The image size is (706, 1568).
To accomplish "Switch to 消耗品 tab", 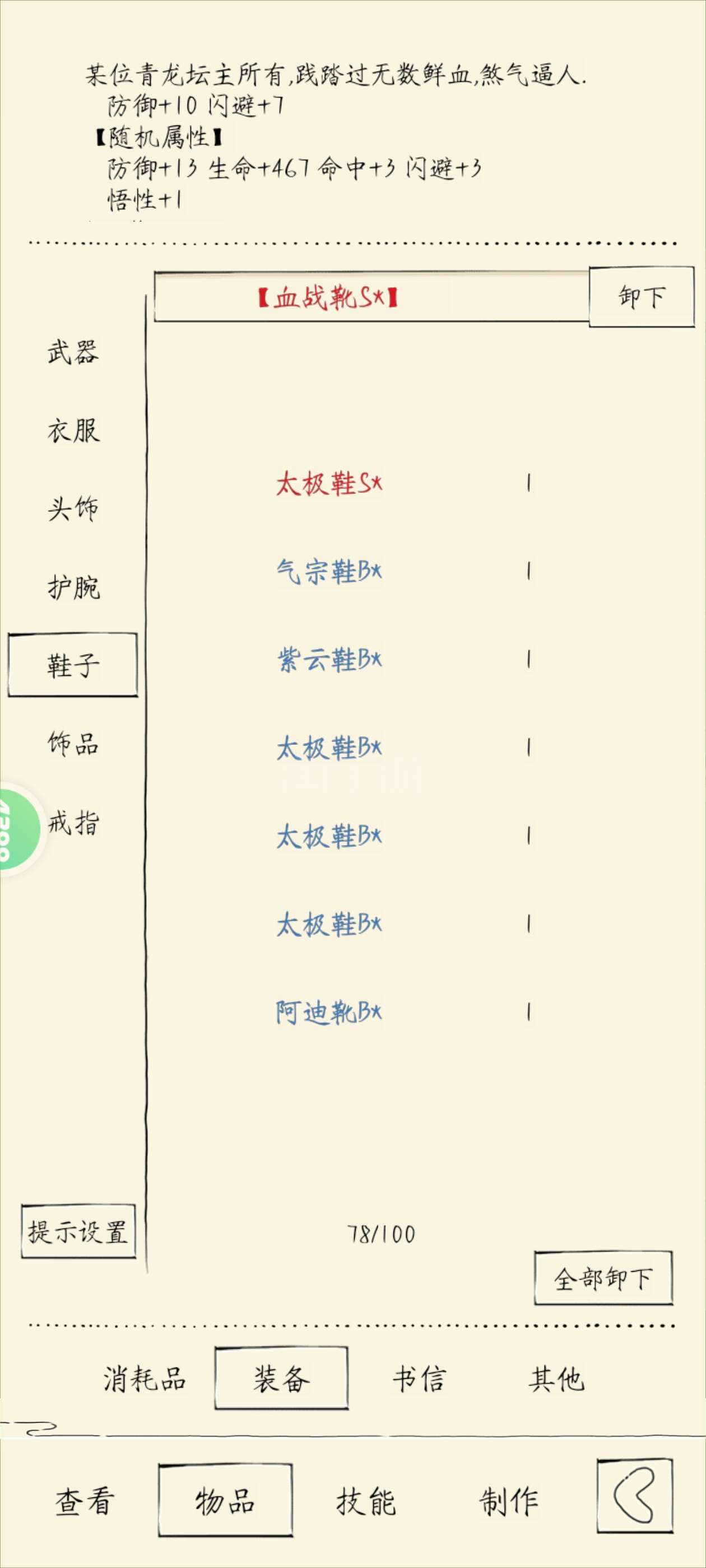I will tap(145, 1378).
